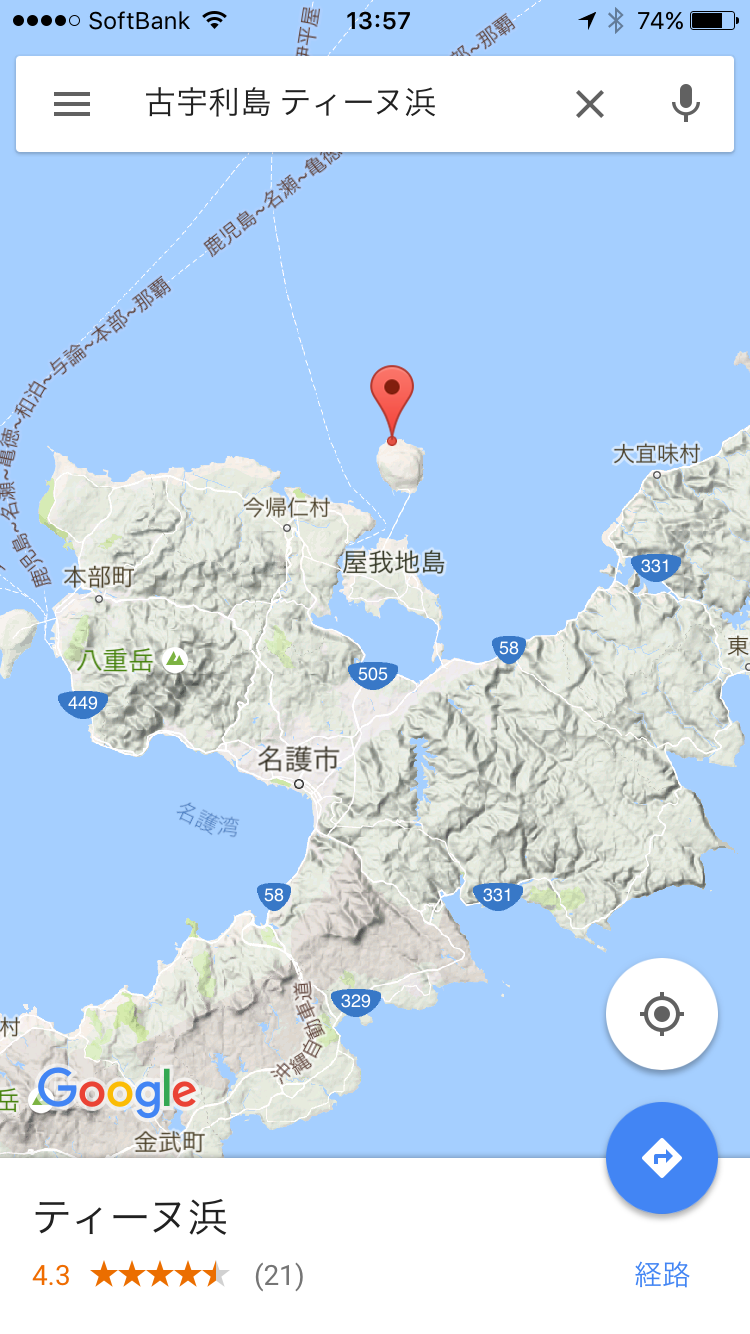Screen dimensions: 750x1334
Task: Open the hamburger side menu
Action: point(72,104)
